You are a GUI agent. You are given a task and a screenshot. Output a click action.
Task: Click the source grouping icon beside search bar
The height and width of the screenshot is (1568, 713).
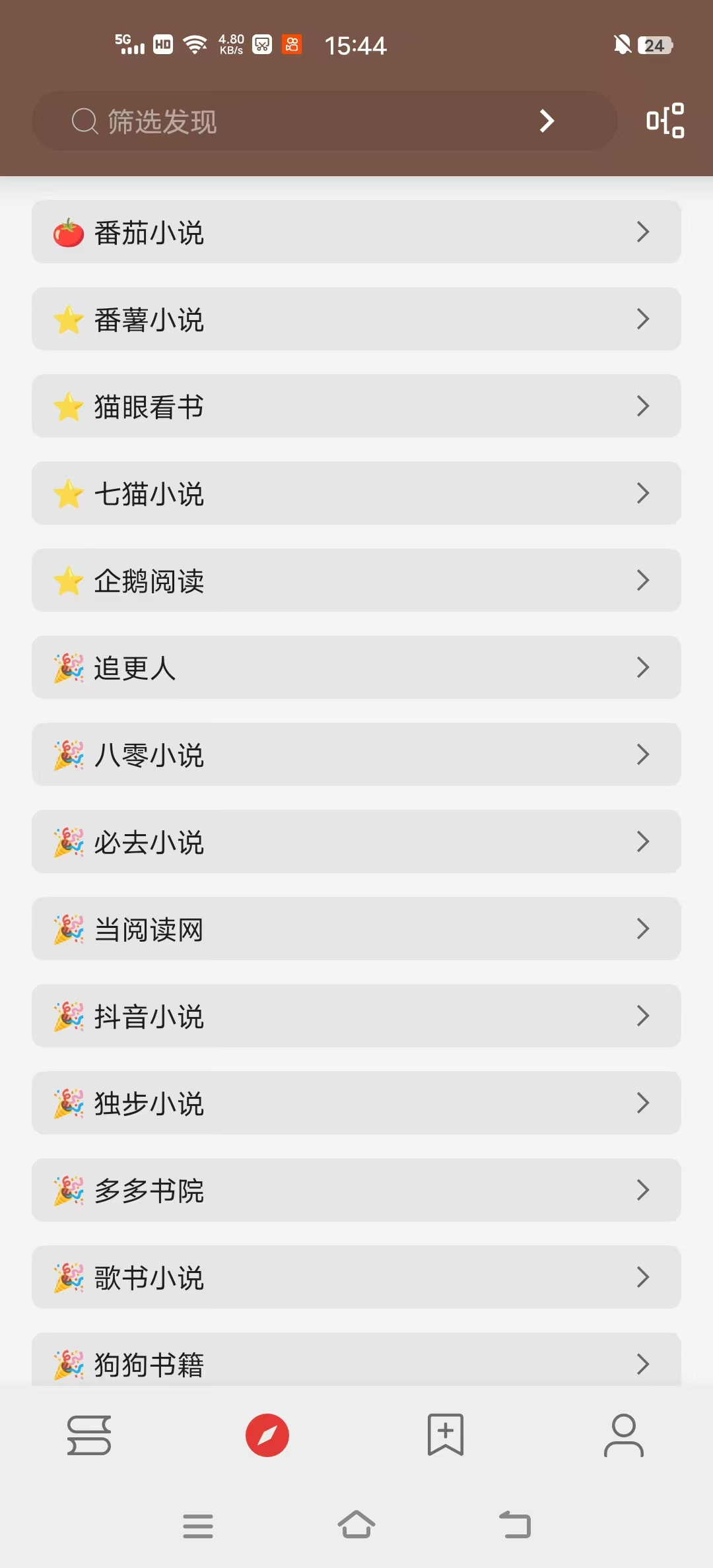pos(663,121)
